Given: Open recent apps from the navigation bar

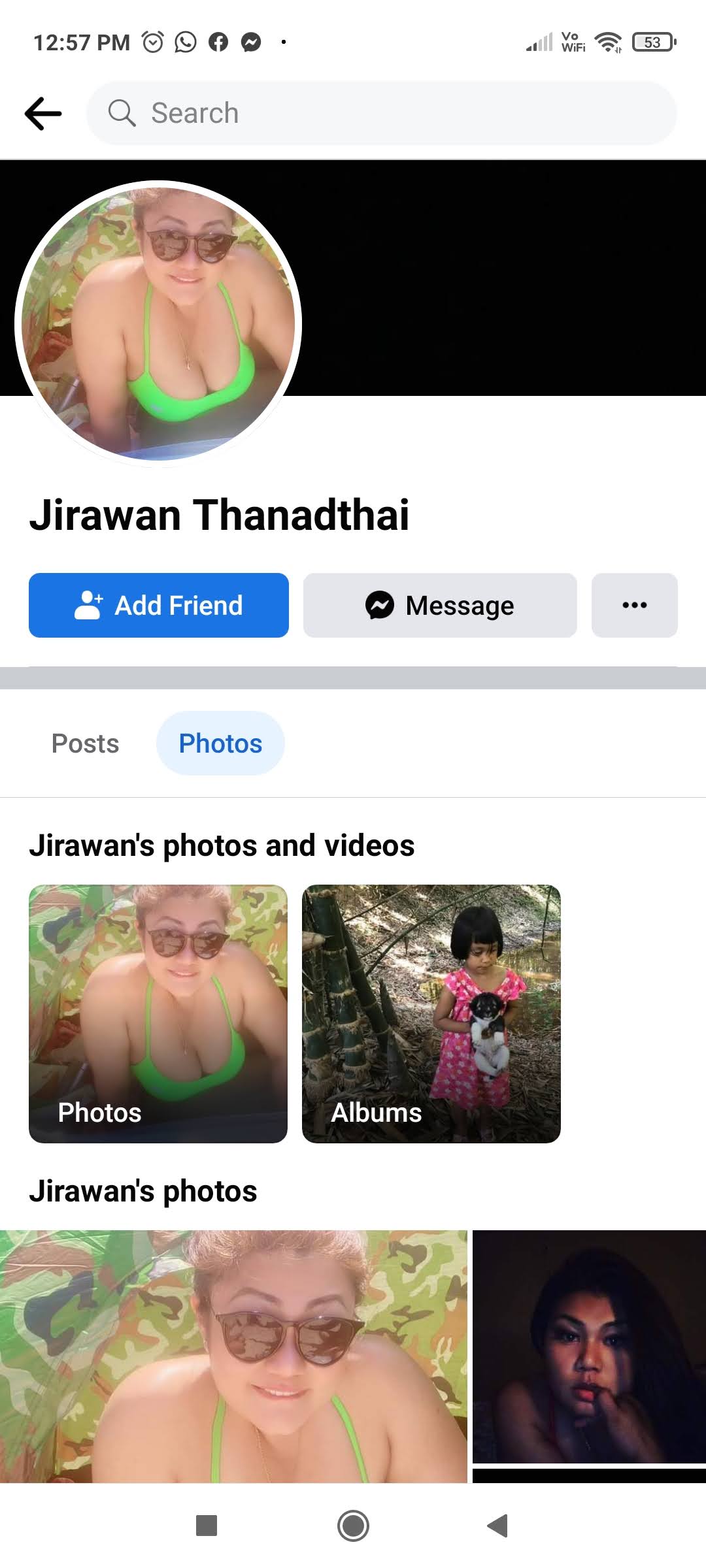Looking at the screenshot, I should (x=207, y=1526).
